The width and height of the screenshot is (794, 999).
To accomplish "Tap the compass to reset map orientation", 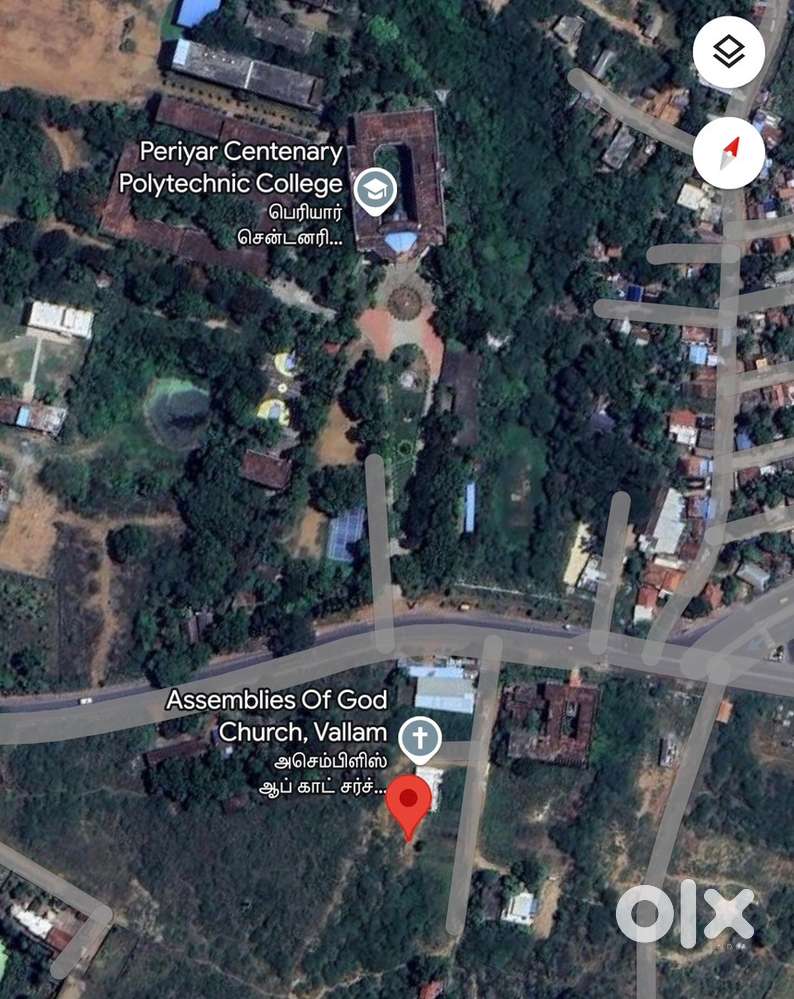I will click(728, 153).
